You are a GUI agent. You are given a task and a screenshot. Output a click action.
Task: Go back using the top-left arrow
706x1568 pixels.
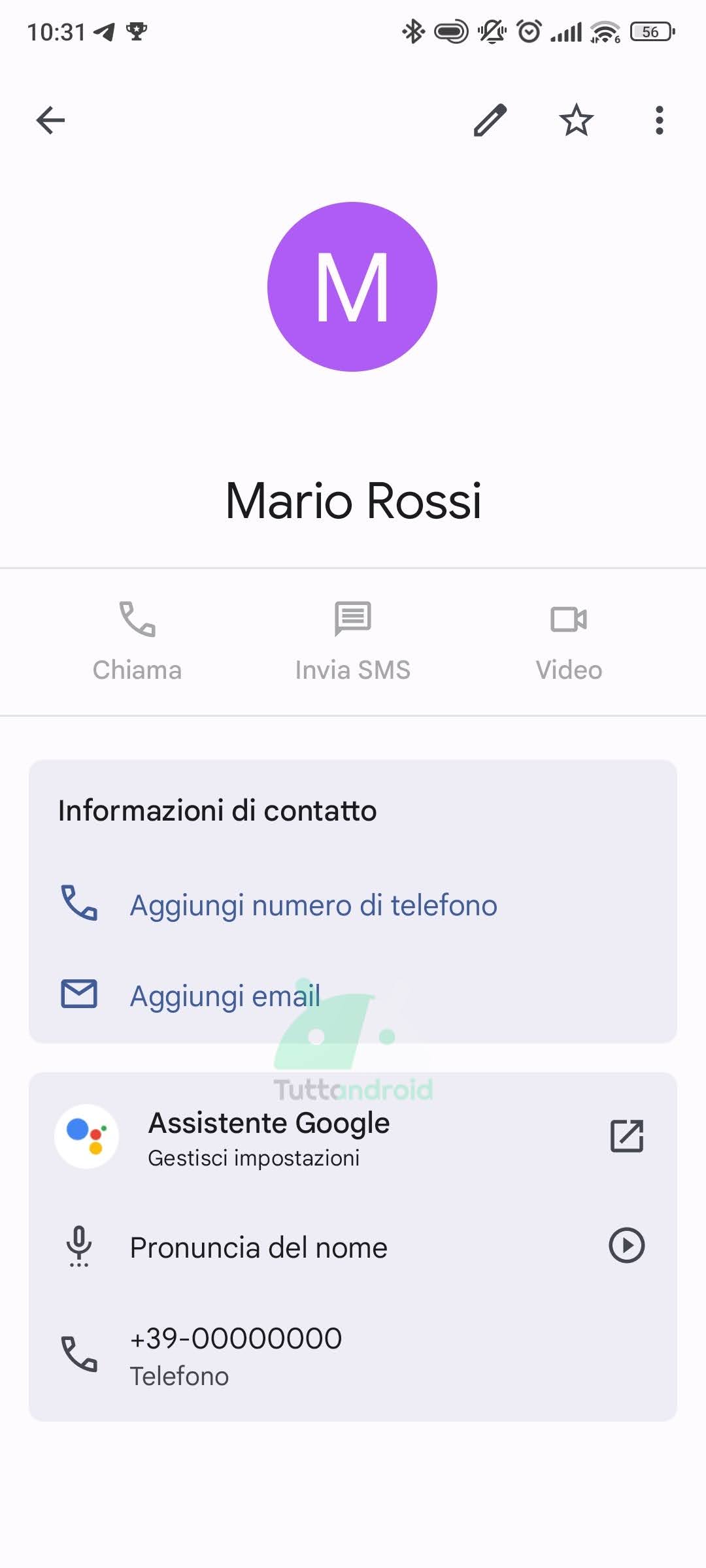50,120
